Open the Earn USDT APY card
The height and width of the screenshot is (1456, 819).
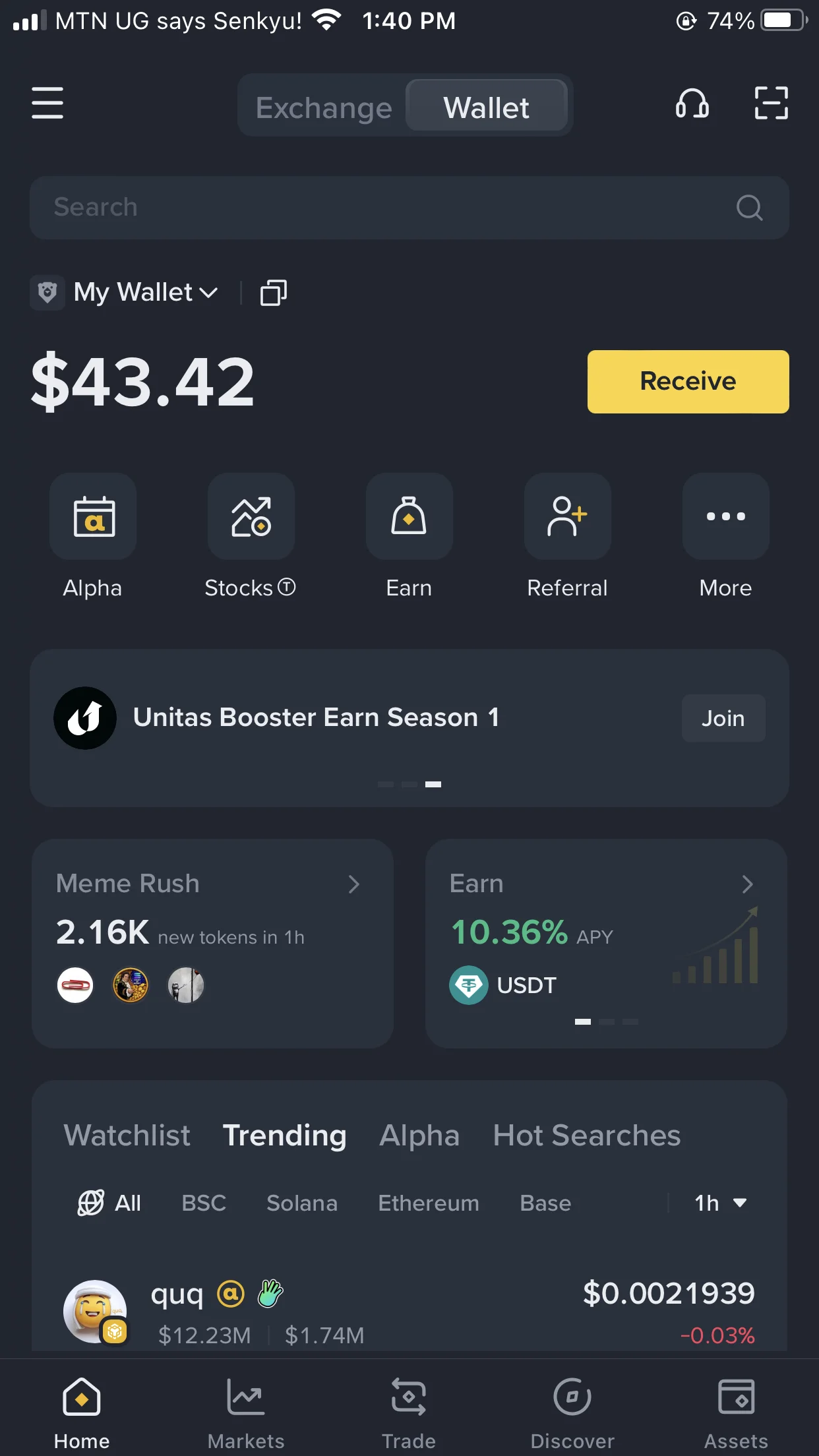(605, 943)
